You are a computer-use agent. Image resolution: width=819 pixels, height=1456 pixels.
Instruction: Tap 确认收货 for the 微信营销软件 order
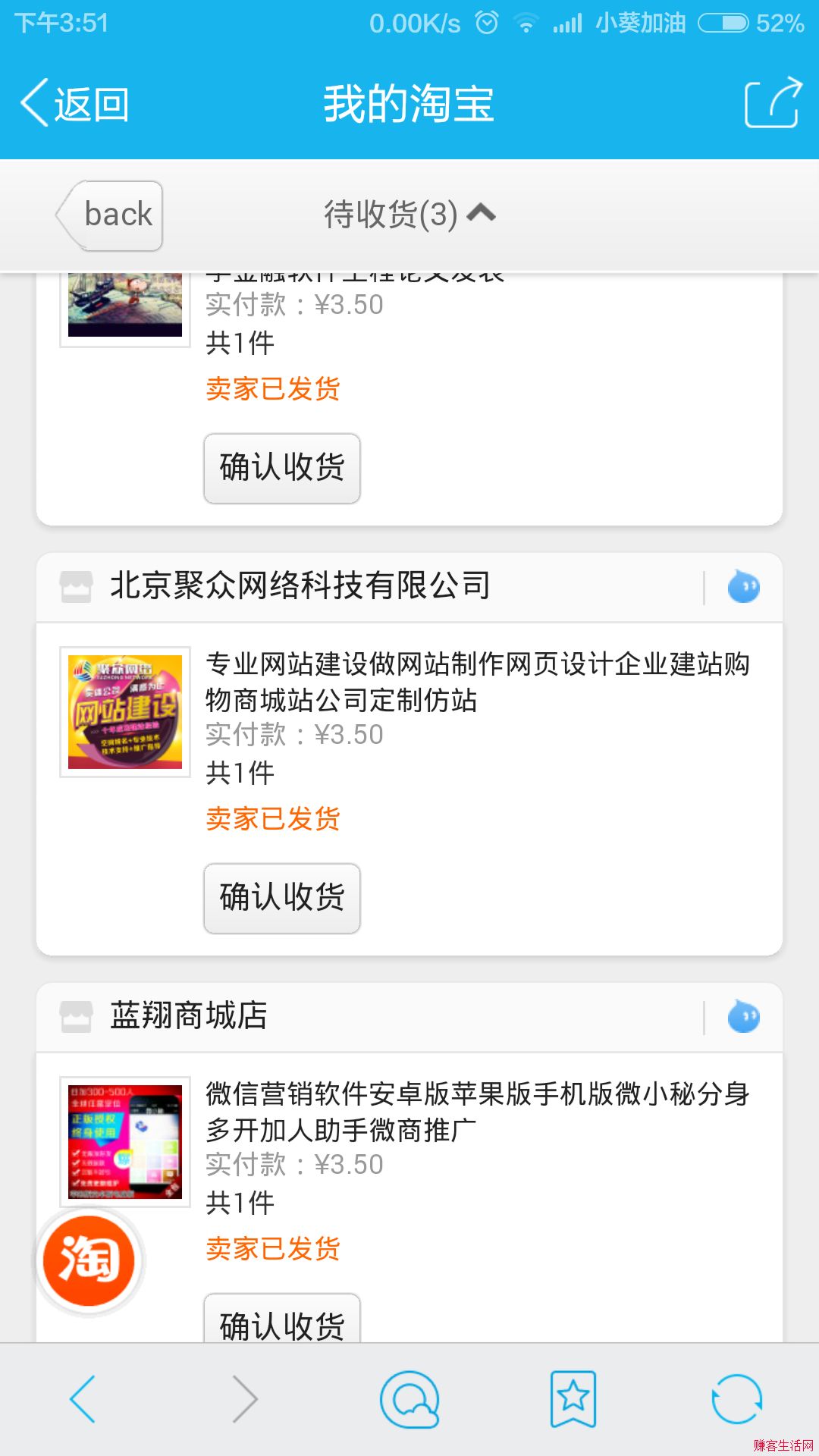coord(281,1326)
